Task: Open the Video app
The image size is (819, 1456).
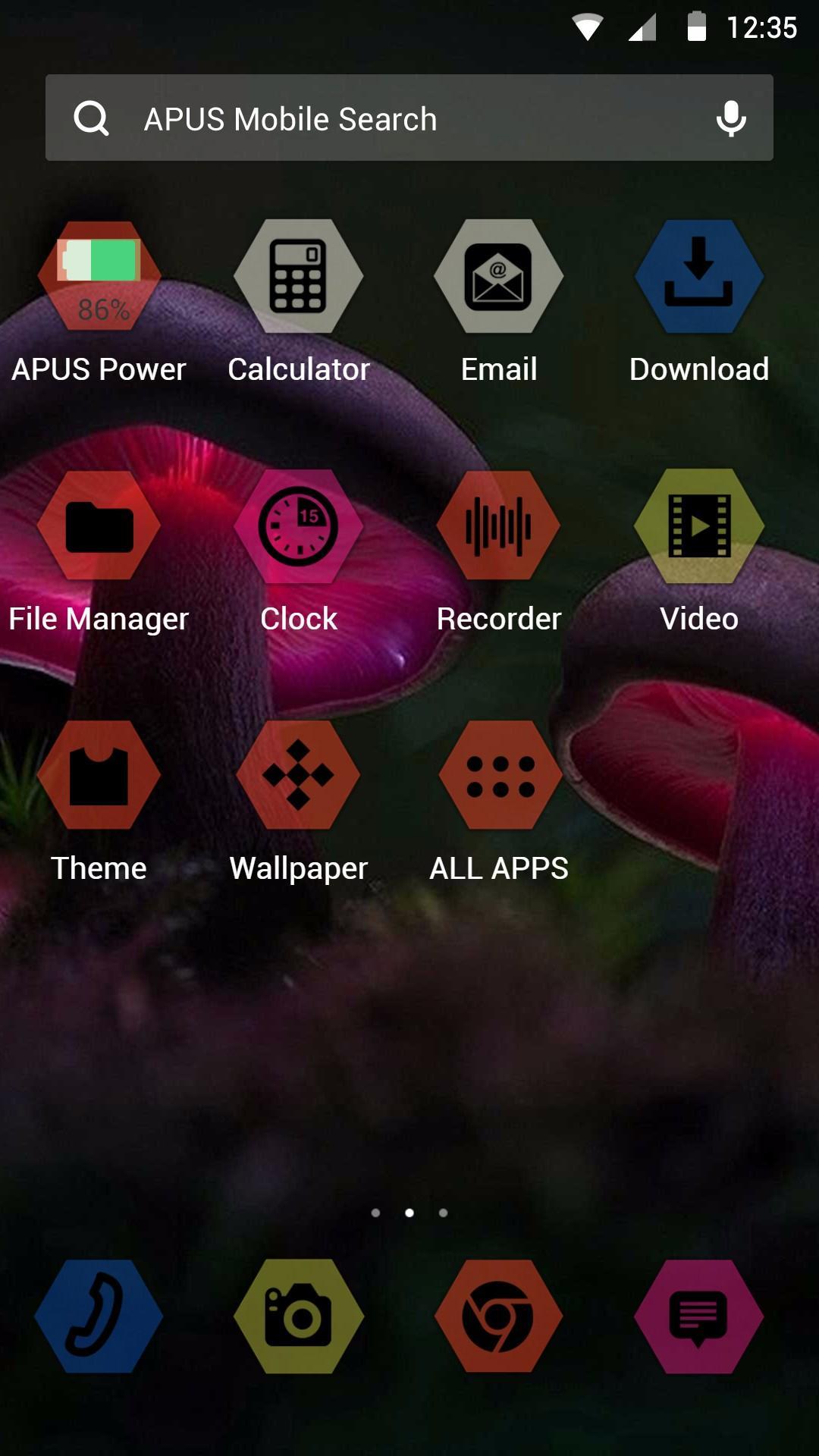Action: pos(698,526)
